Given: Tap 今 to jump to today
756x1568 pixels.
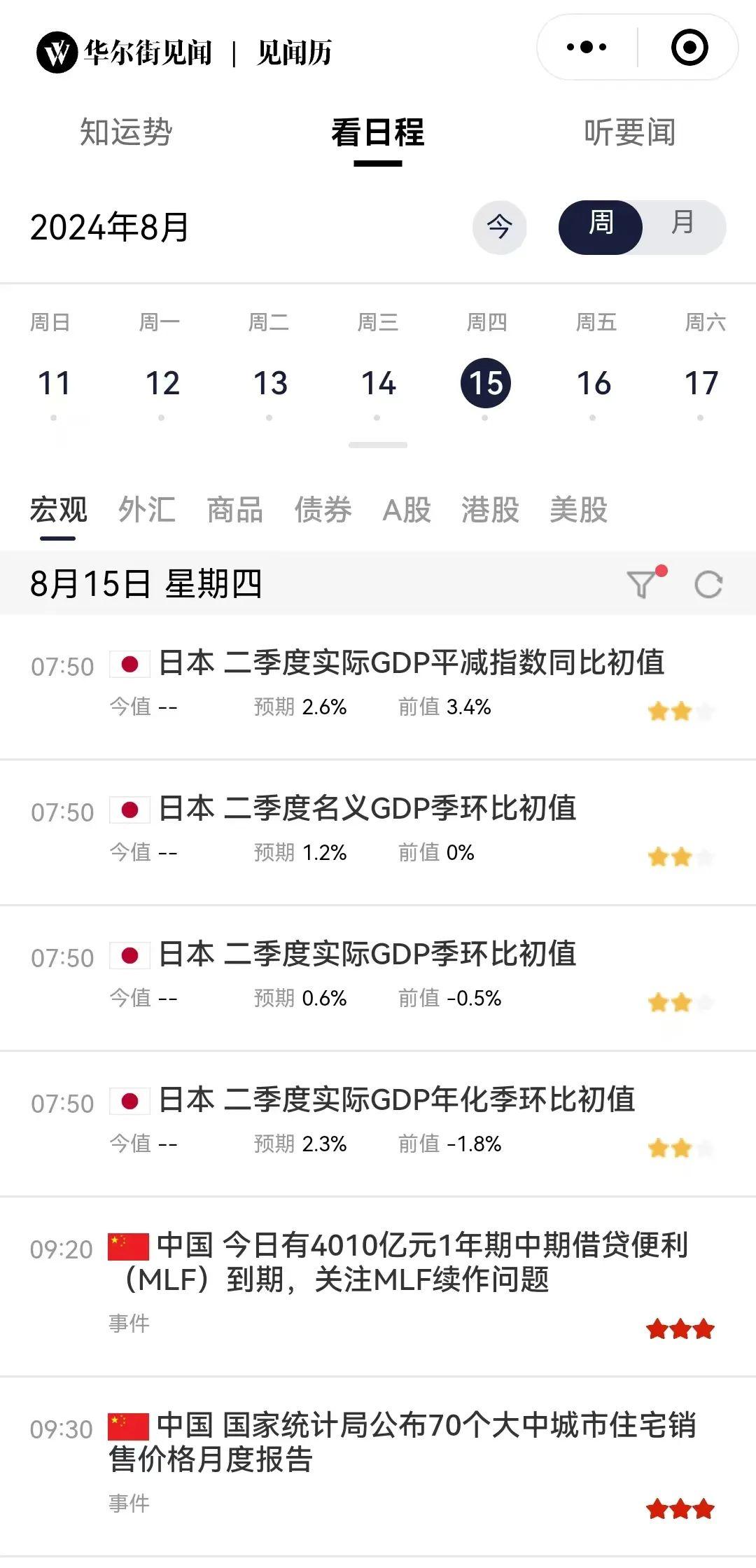Looking at the screenshot, I should [x=500, y=226].
